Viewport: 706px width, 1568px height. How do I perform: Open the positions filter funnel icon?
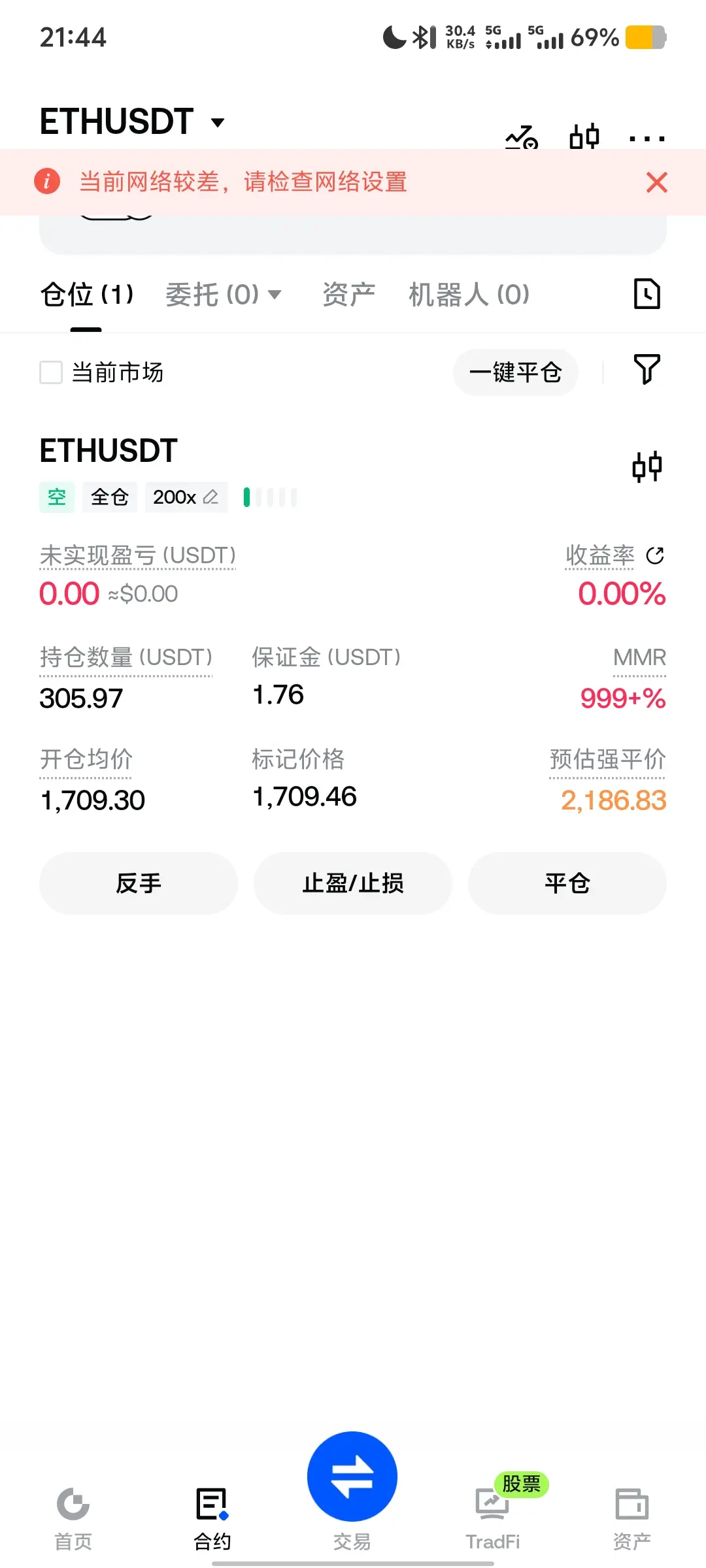click(647, 369)
